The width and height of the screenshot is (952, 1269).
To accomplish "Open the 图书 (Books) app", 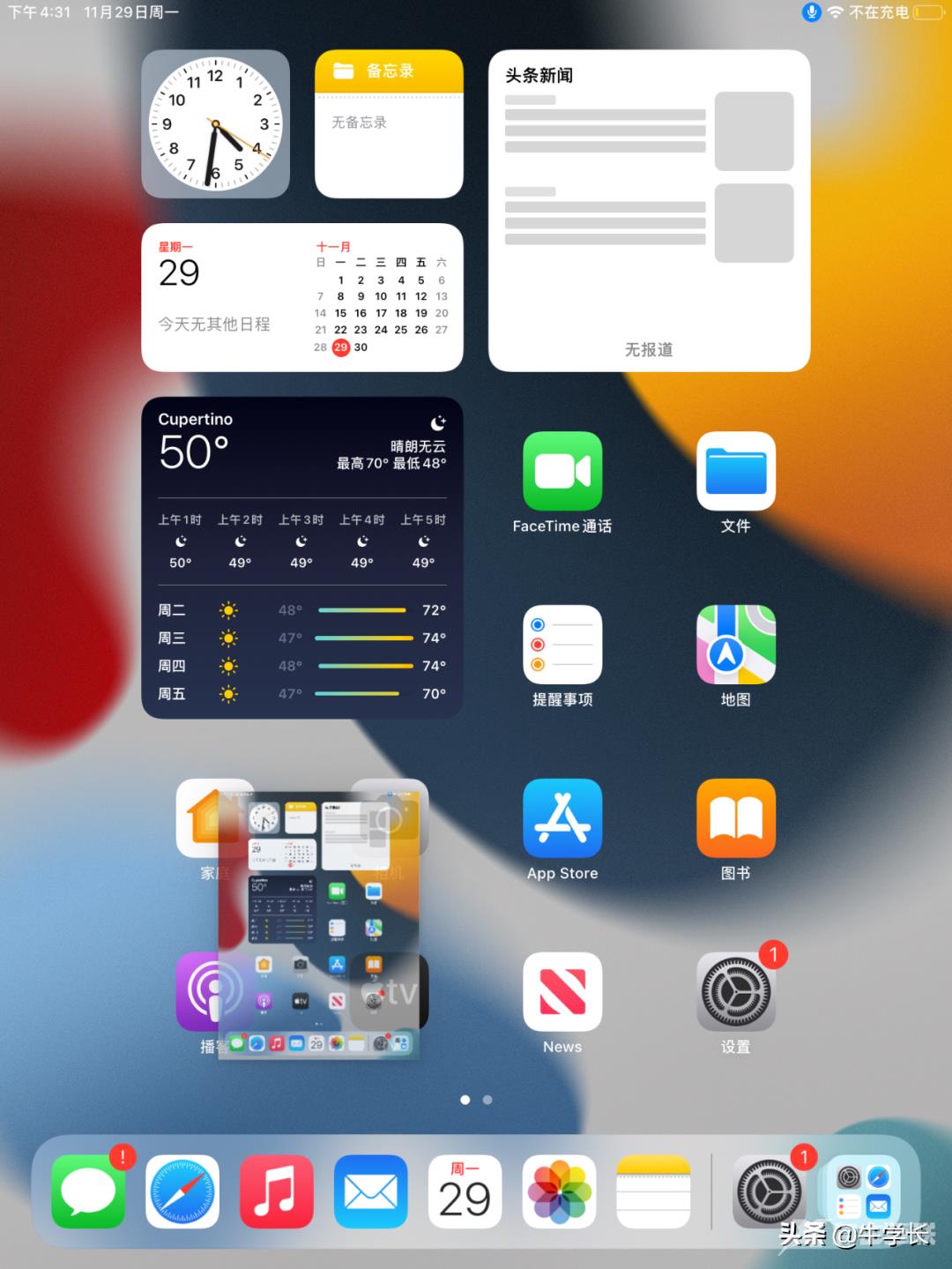I will (x=736, y=818).
